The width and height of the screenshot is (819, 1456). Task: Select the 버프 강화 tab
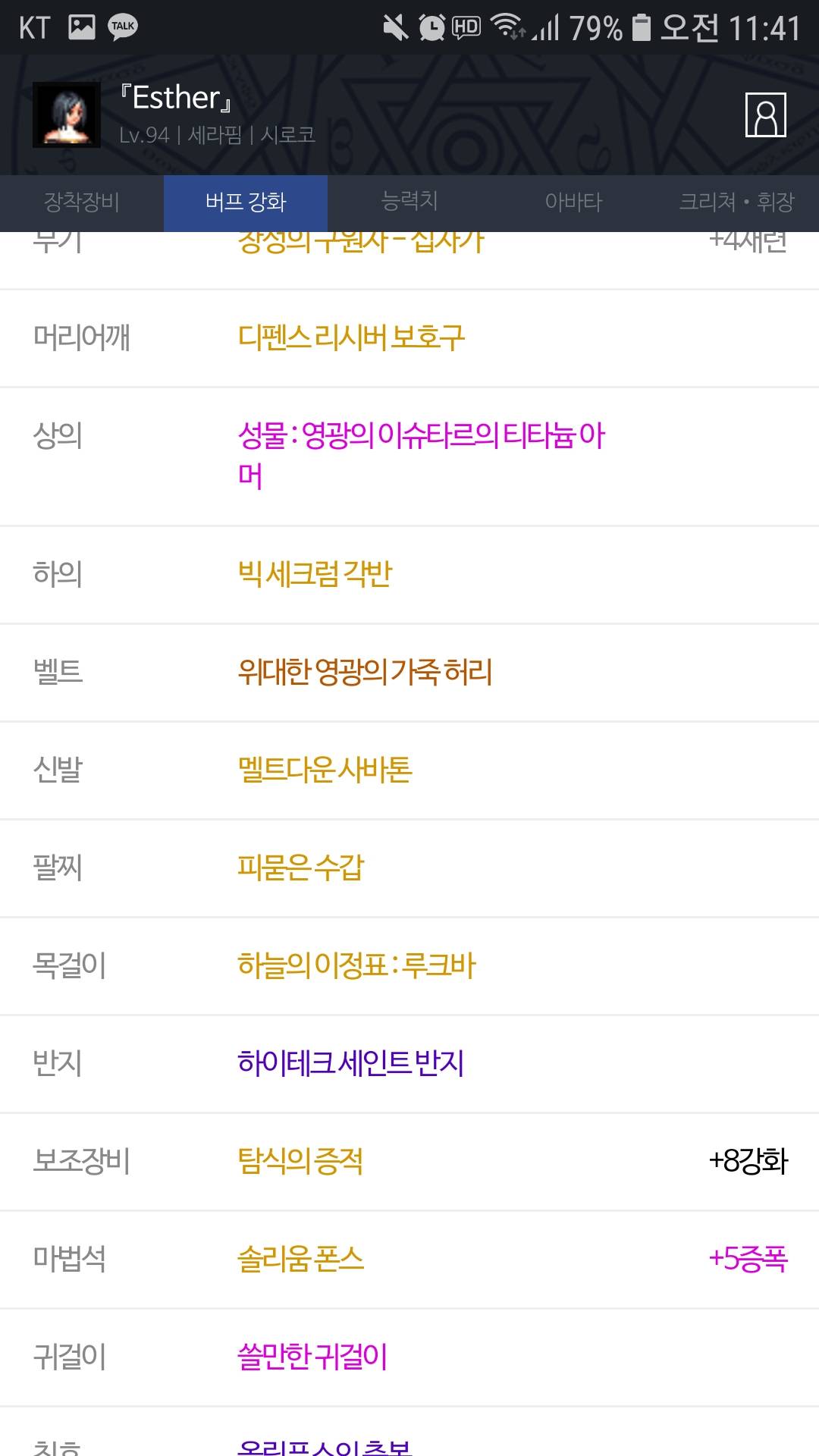pyautogui.click(x=246, y=202)
